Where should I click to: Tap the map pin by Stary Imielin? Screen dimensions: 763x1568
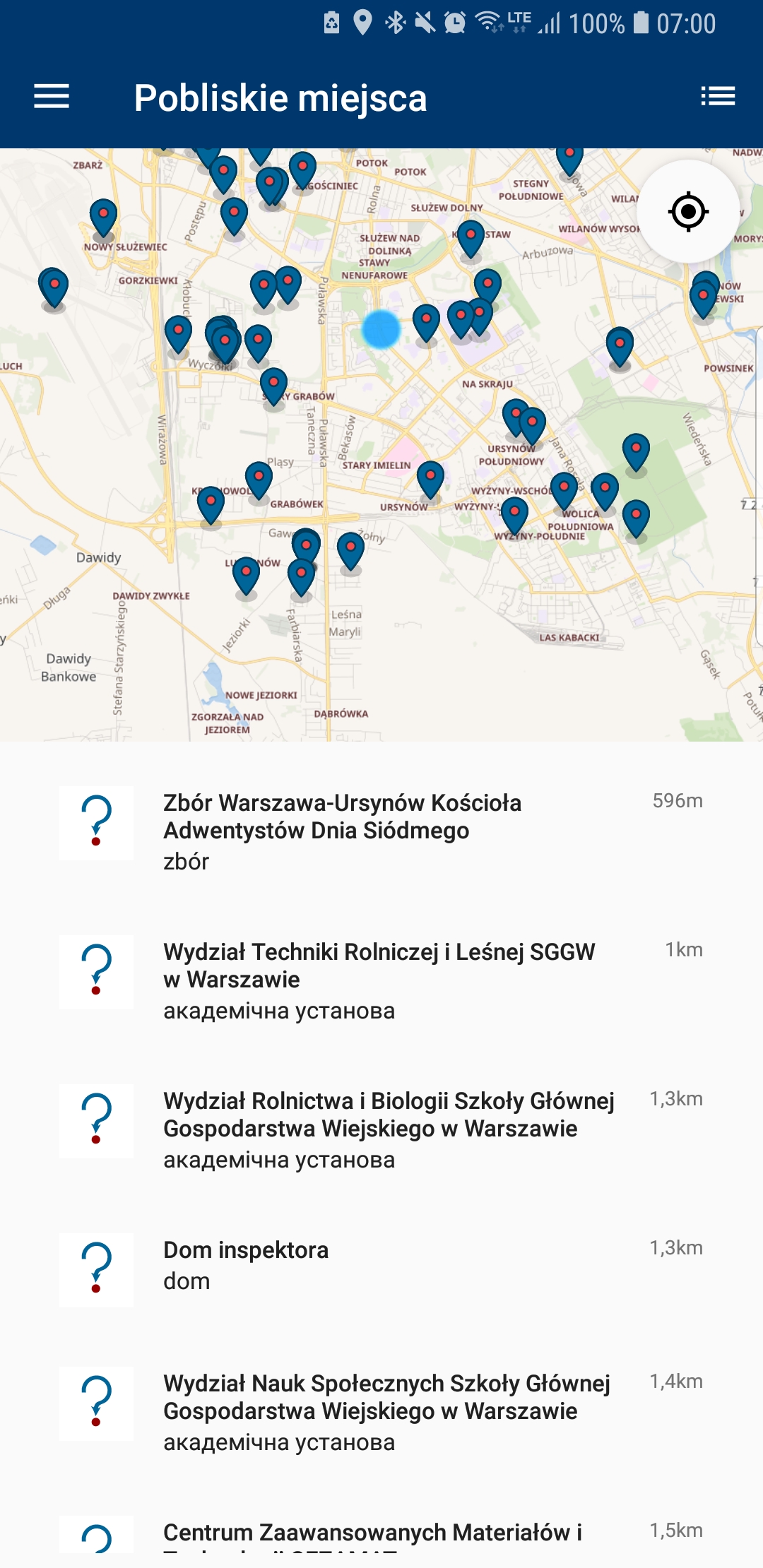(430, 478)
